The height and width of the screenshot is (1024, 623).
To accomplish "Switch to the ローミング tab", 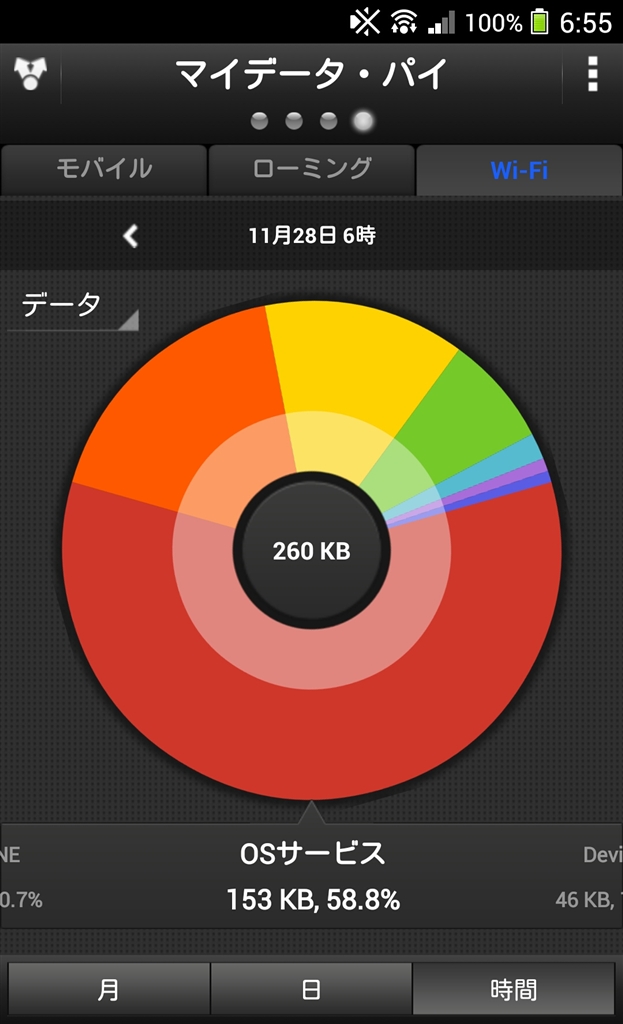I will (x=312, y=169).
